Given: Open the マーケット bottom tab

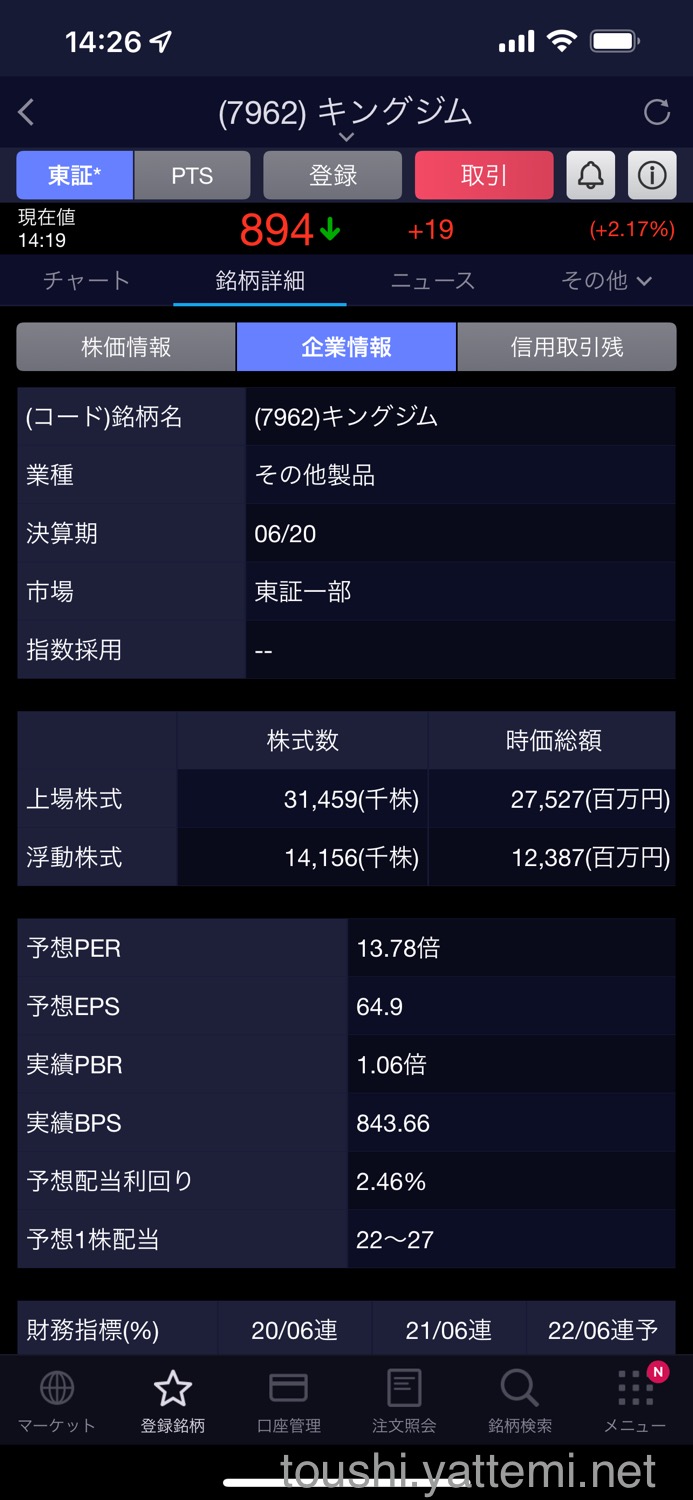Looking at the screenshot, I should tap(57, 1402).
